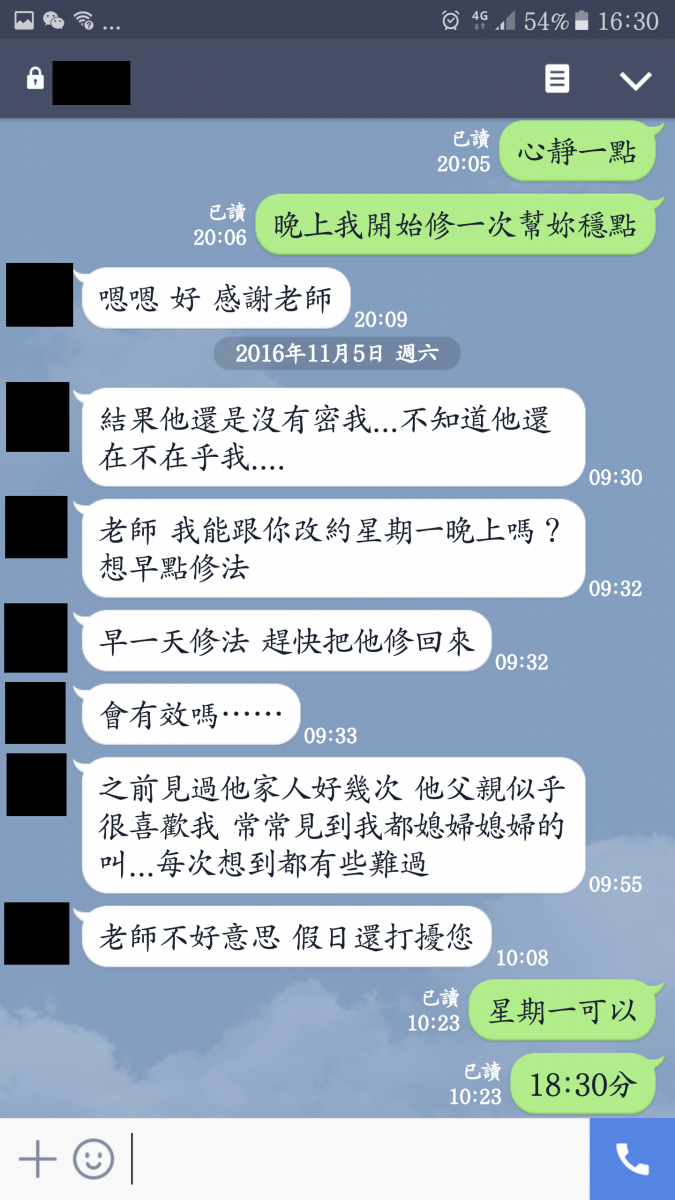Open the emoji sticker picker
The image size is (675, 1200).
tap(93, 1159)
